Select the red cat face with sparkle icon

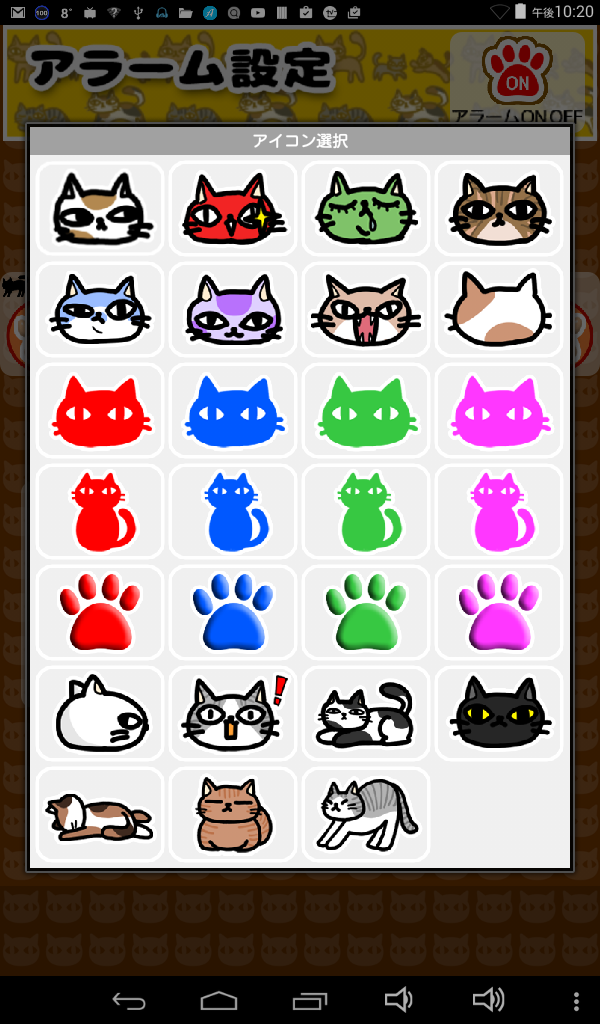(233, 210)
